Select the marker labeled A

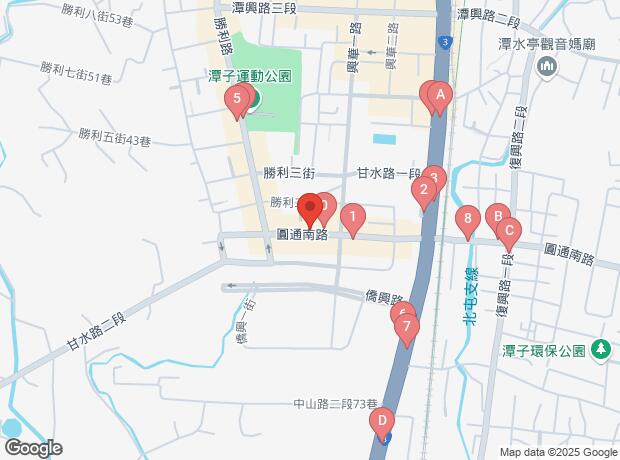tap(440, 96)
